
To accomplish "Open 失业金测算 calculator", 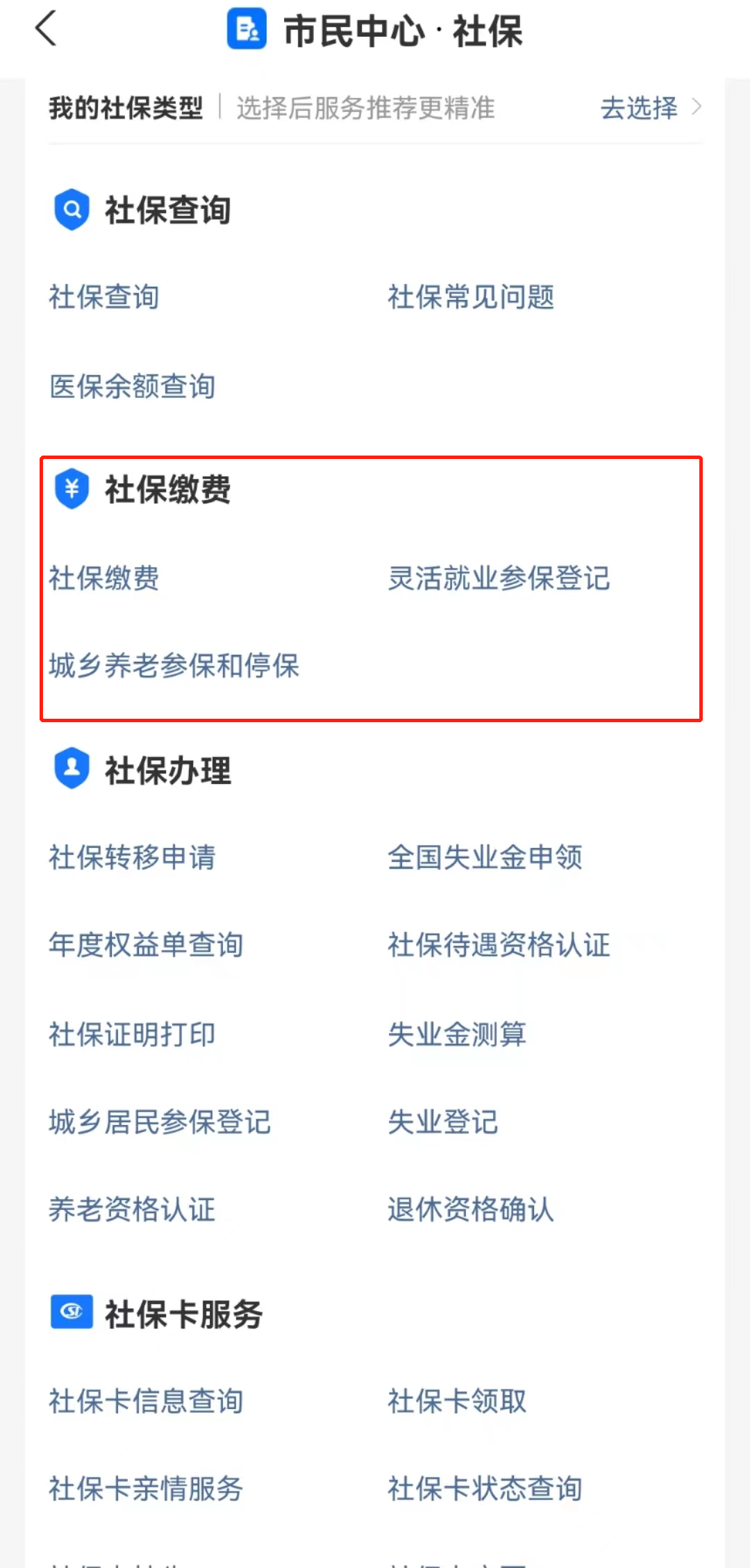I will [457, 1034].
